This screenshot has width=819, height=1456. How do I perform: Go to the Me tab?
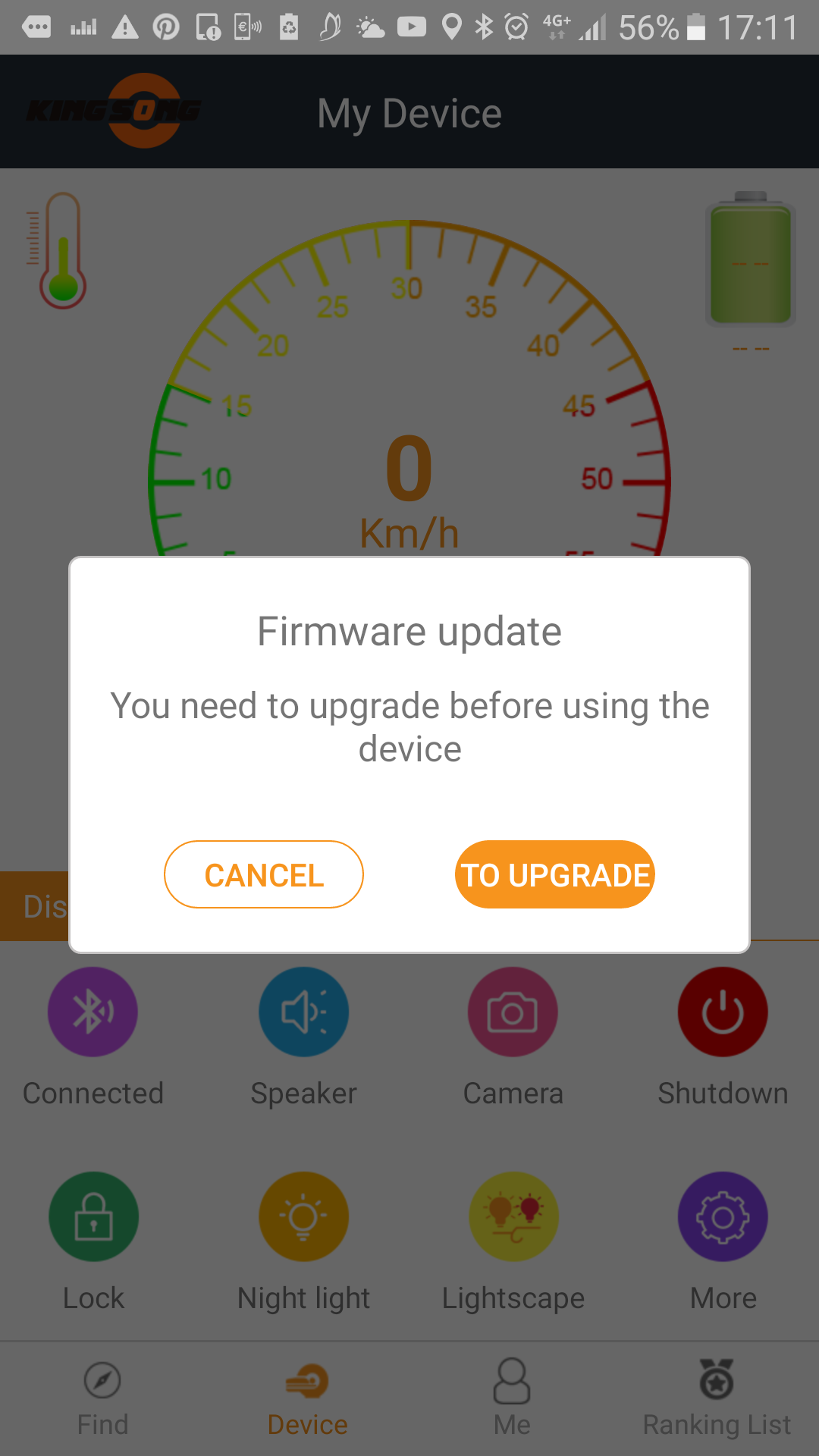(x=512, y=1399)
